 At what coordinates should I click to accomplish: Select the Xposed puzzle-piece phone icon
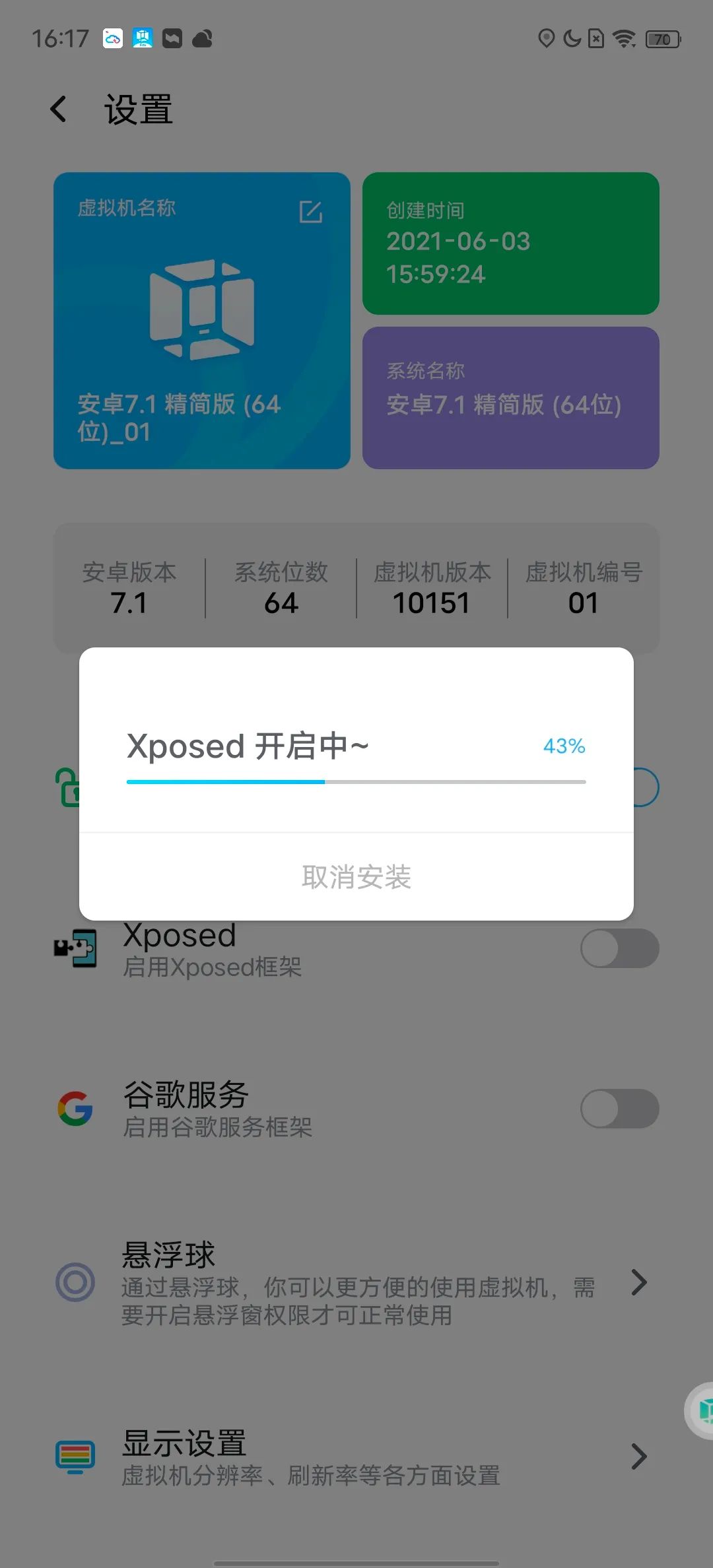click(x=75, y=947)
